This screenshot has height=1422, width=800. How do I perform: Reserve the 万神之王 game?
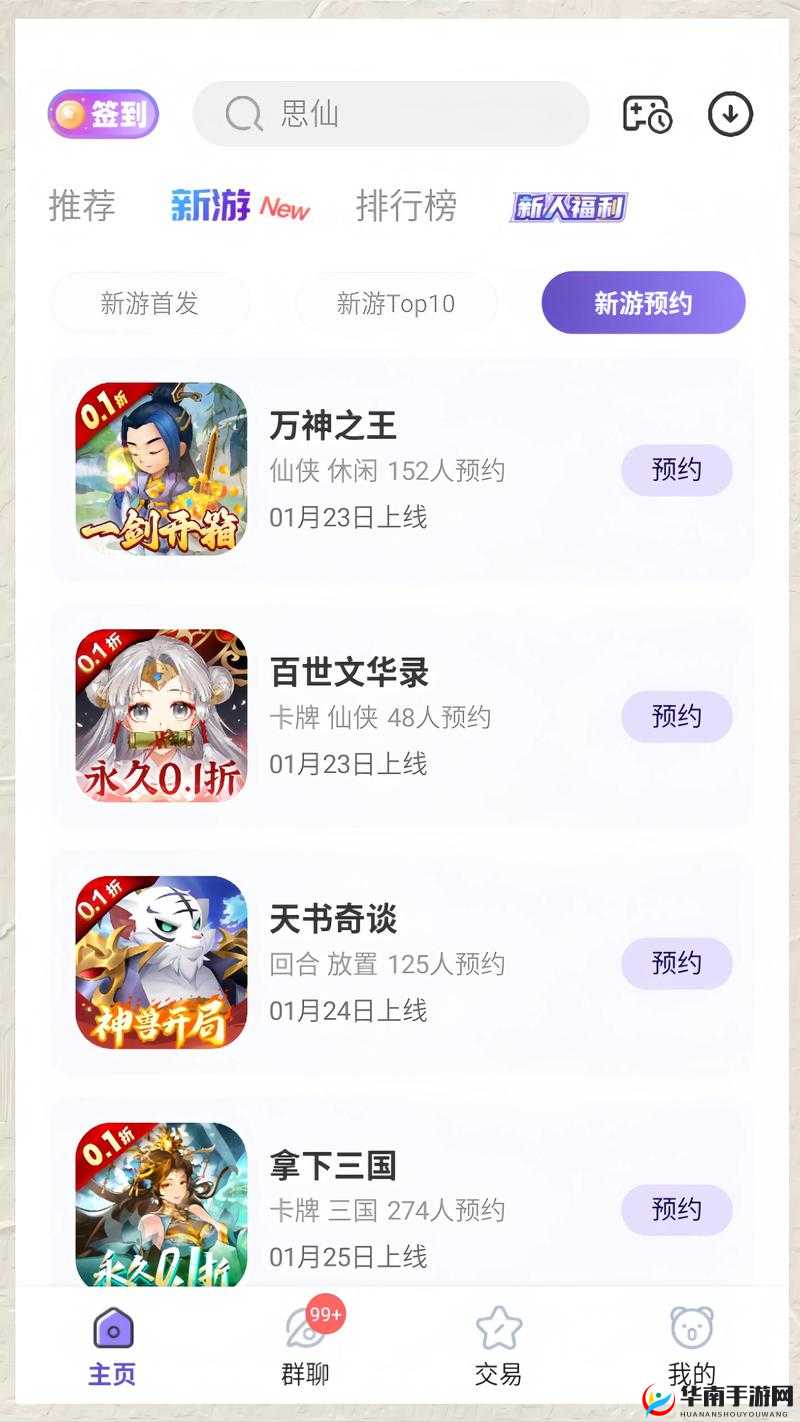(677, 469)
